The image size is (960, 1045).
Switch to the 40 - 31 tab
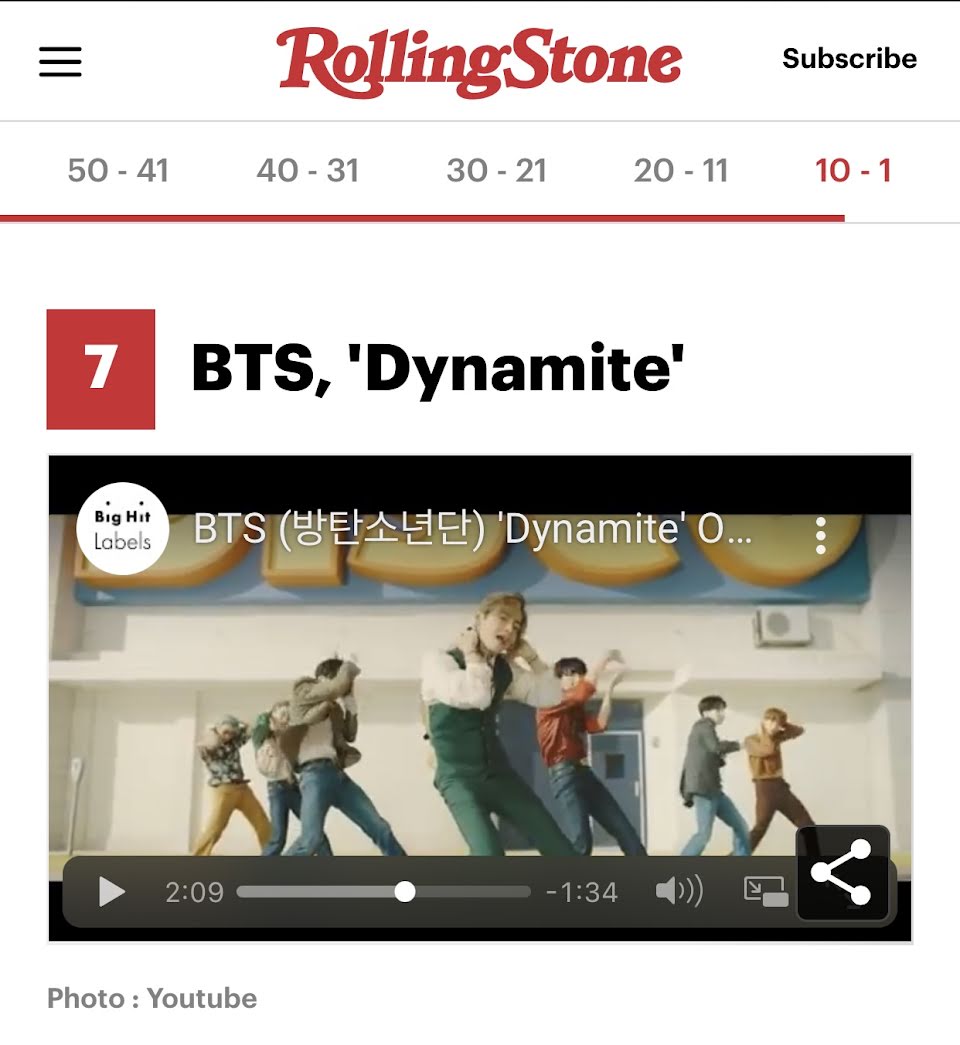point(307,171)
